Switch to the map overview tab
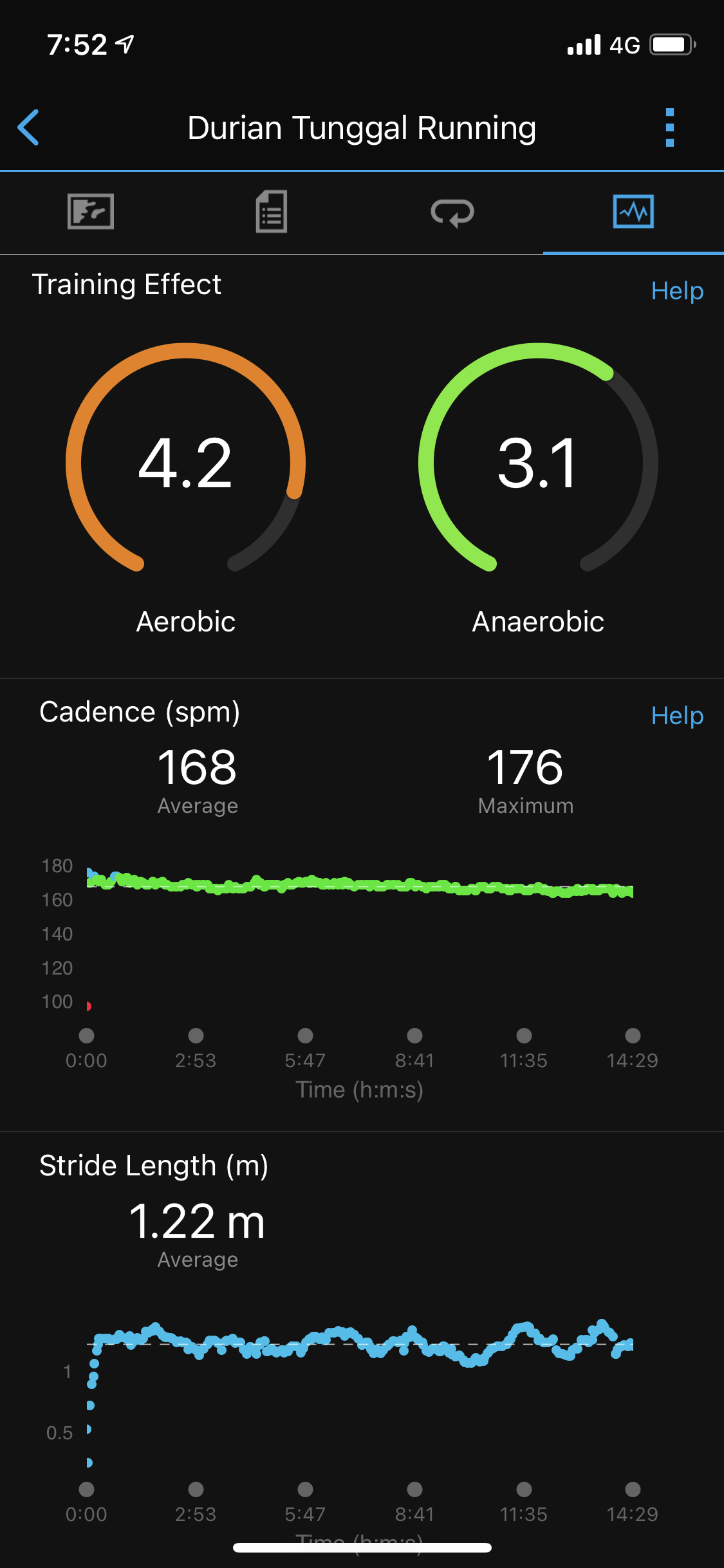This screenshot has height=1568, width=724. [91, 212]
